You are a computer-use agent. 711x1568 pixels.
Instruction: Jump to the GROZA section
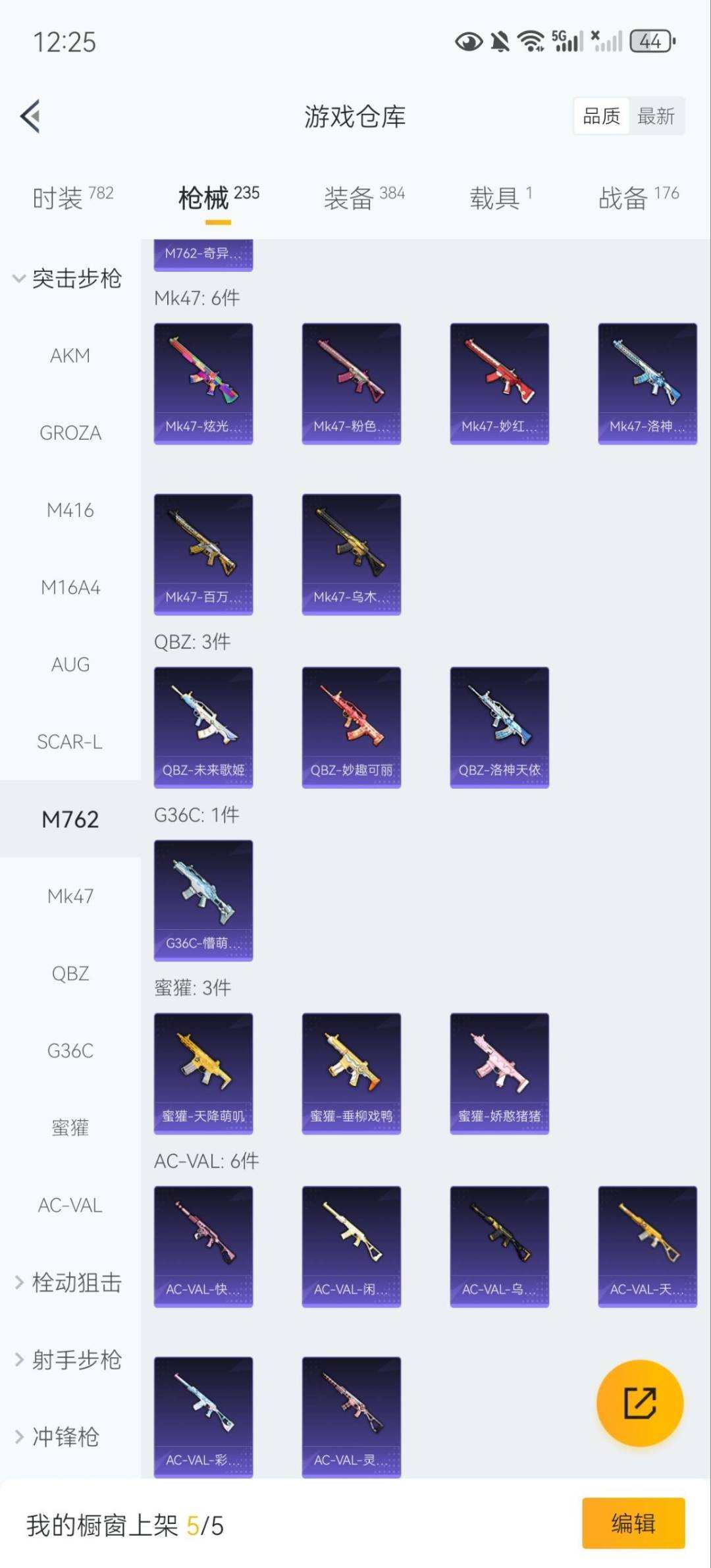[70, 433]
